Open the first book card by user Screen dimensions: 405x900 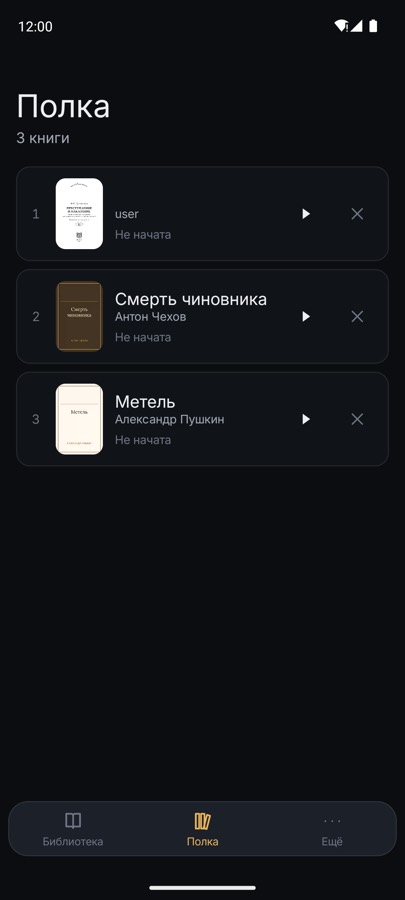point(202,214)
